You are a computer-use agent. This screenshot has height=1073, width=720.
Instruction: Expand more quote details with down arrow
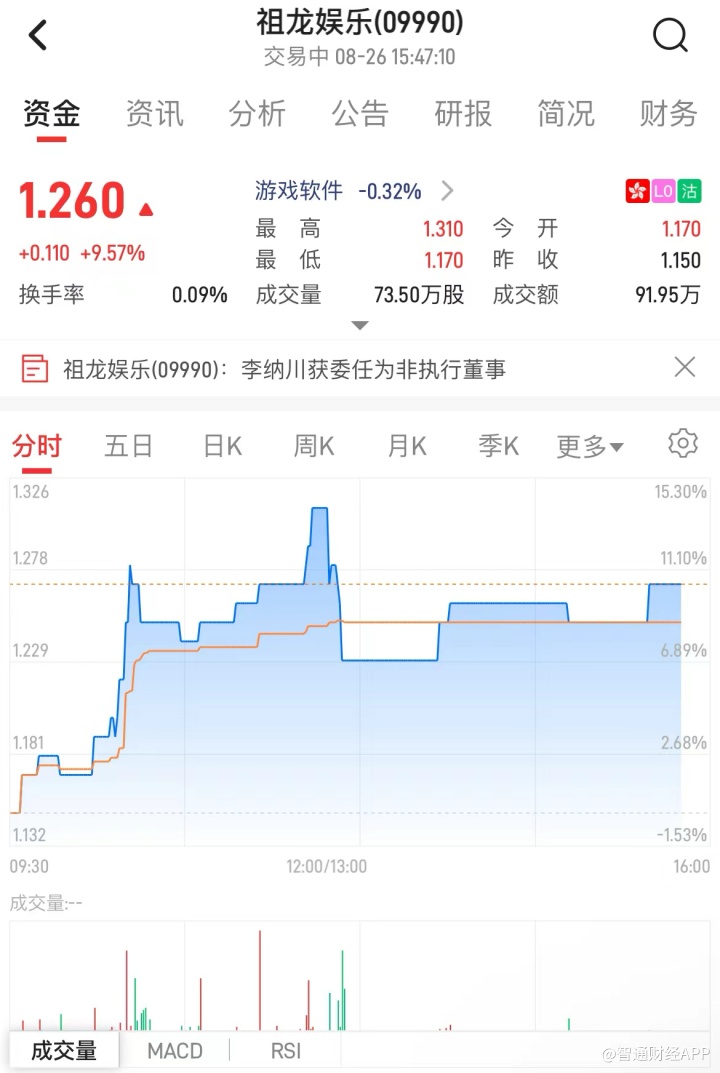[x=360, y=326]
